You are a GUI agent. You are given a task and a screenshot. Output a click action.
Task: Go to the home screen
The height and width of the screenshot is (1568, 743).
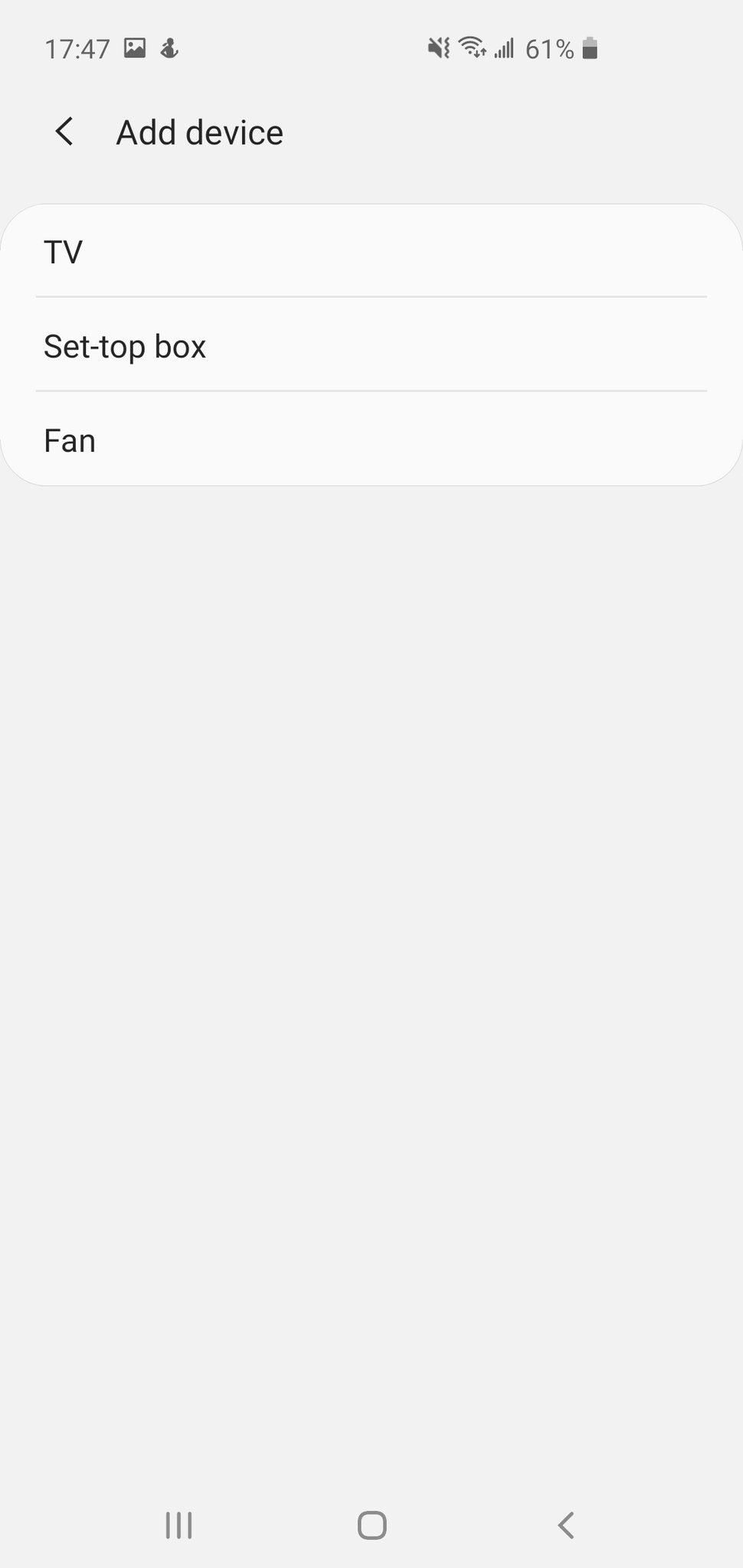click(372, 1525)
